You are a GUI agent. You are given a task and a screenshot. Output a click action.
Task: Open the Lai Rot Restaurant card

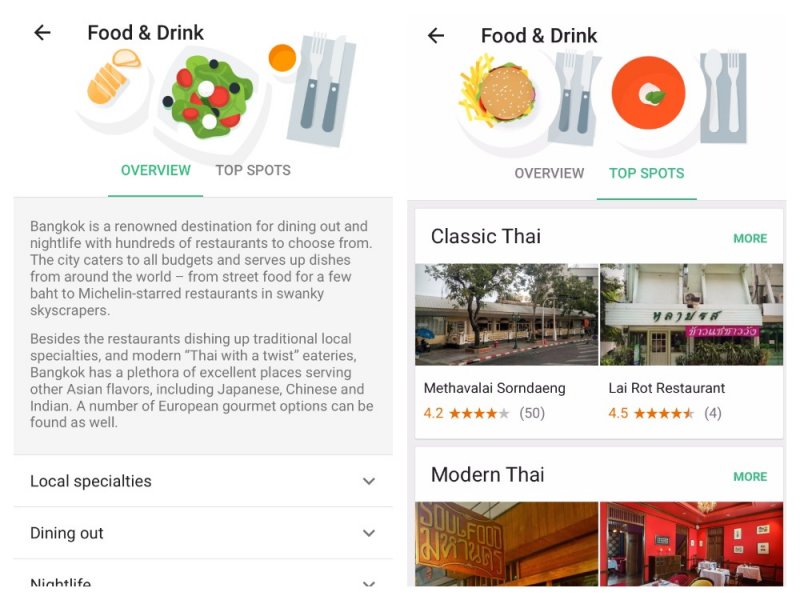[691, 340]
